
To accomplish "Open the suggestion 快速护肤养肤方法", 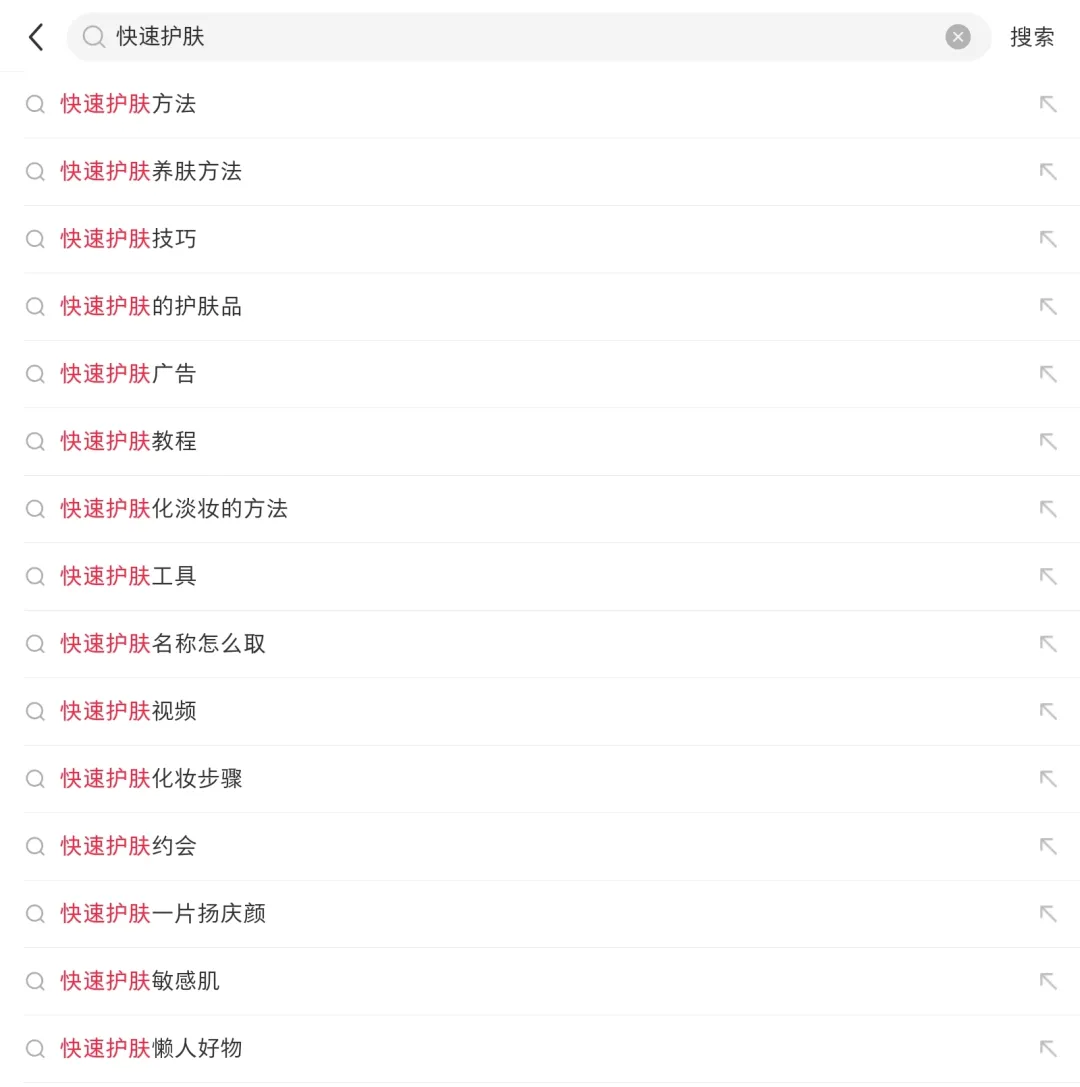I will [x=151, y=172].
